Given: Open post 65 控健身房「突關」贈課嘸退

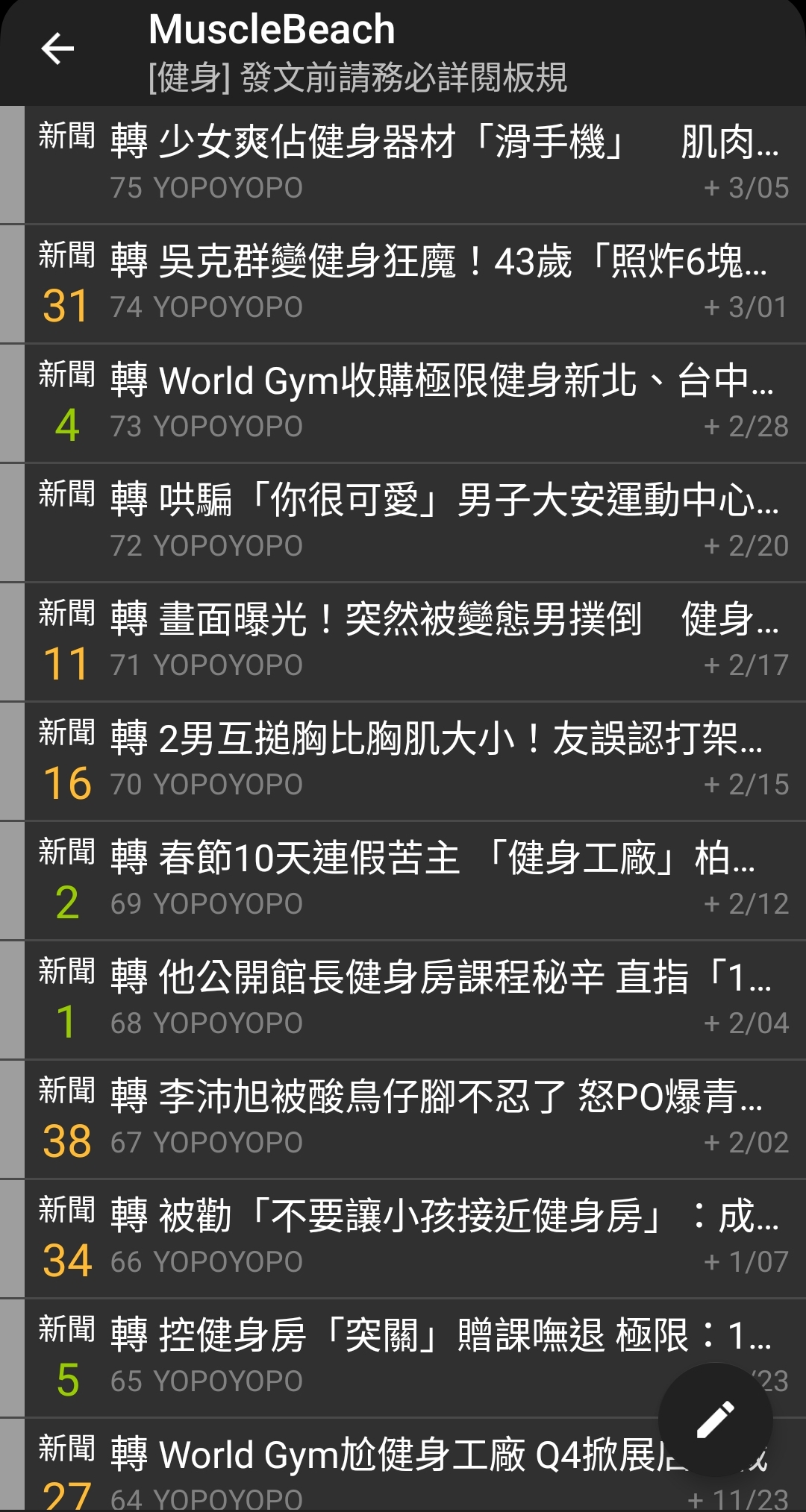Looking at the screenshot, I should pyautogui.click(x=373, y=1358).
